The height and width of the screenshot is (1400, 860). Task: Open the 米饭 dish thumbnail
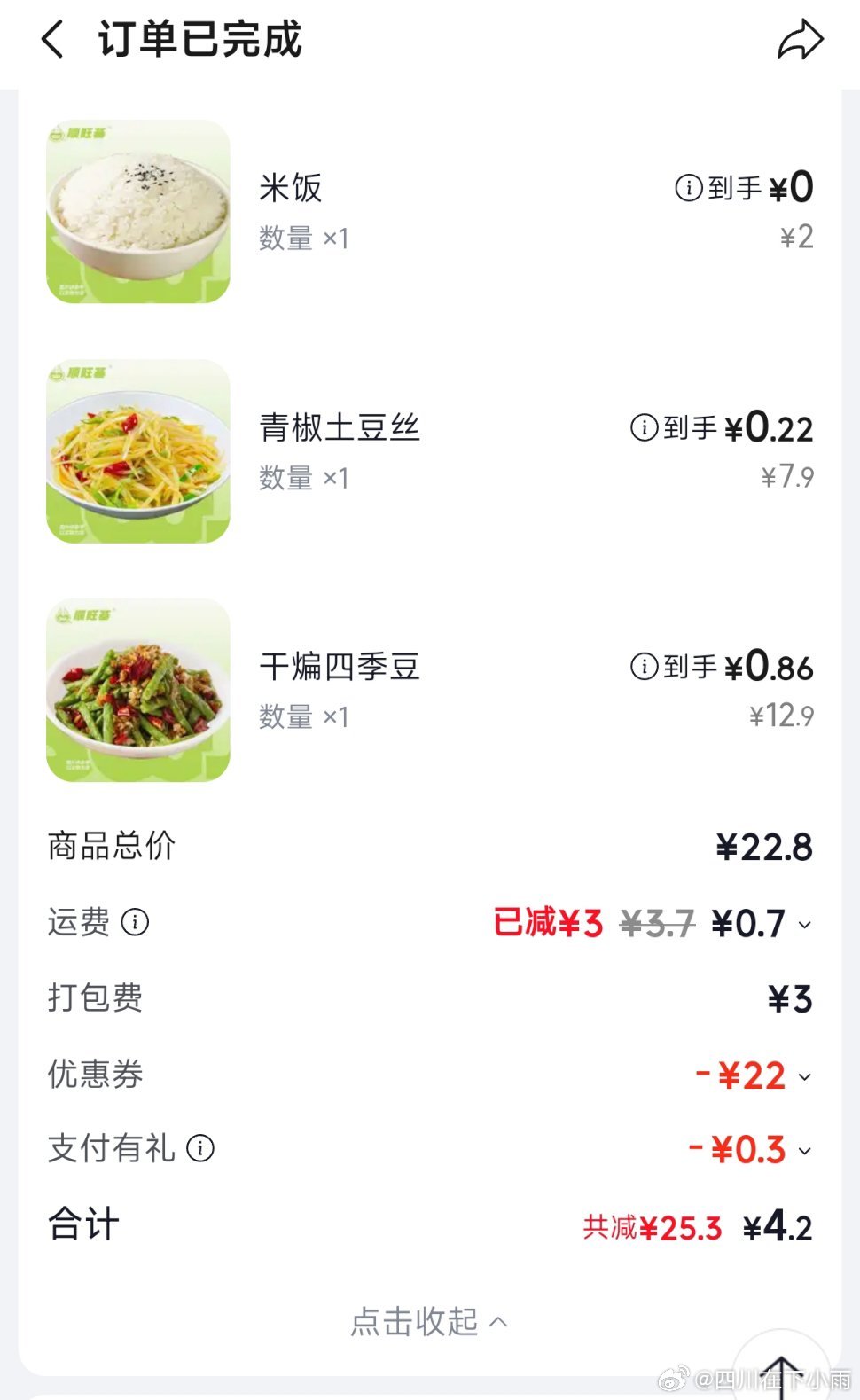pyautogui.click(x=138, y=212)
